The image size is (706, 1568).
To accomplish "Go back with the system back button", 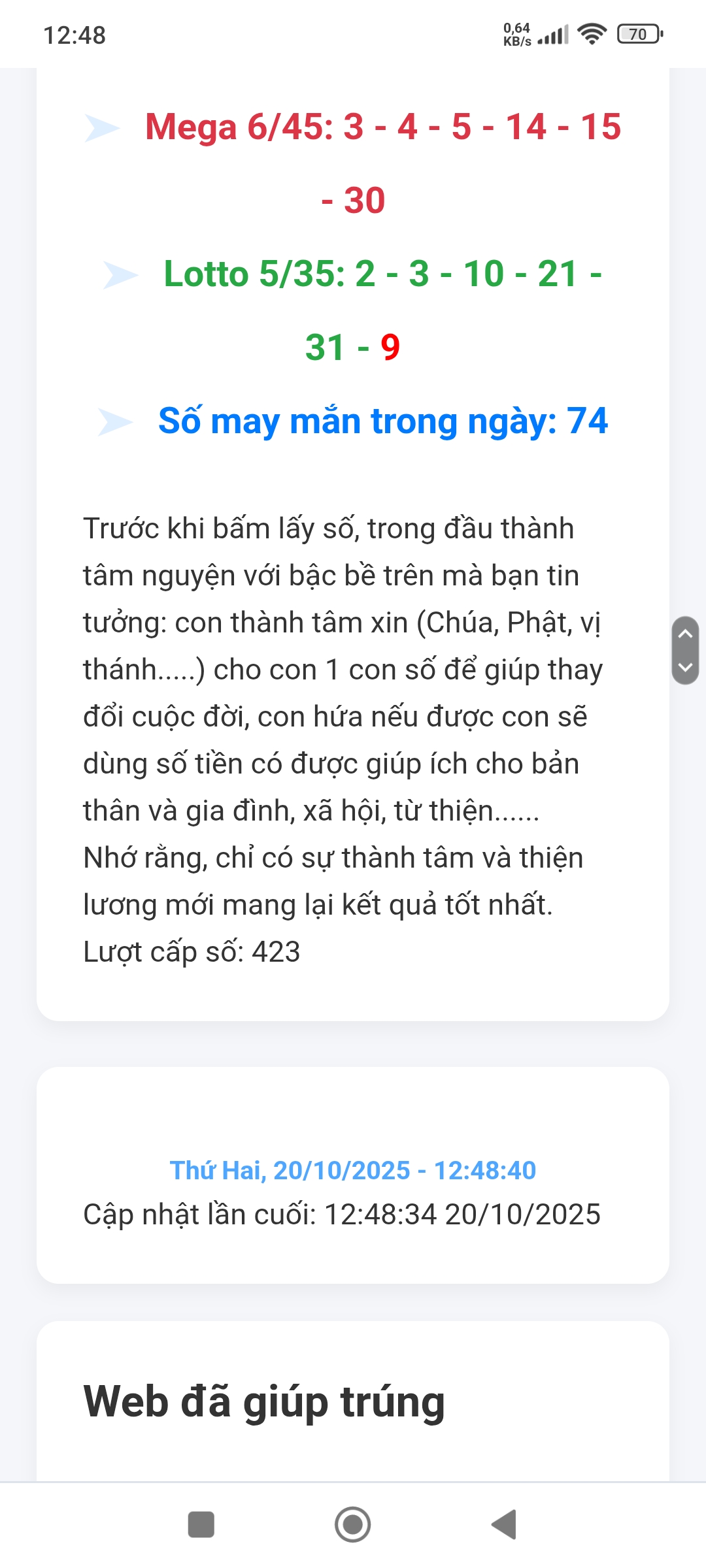I will pos(504,1525).
